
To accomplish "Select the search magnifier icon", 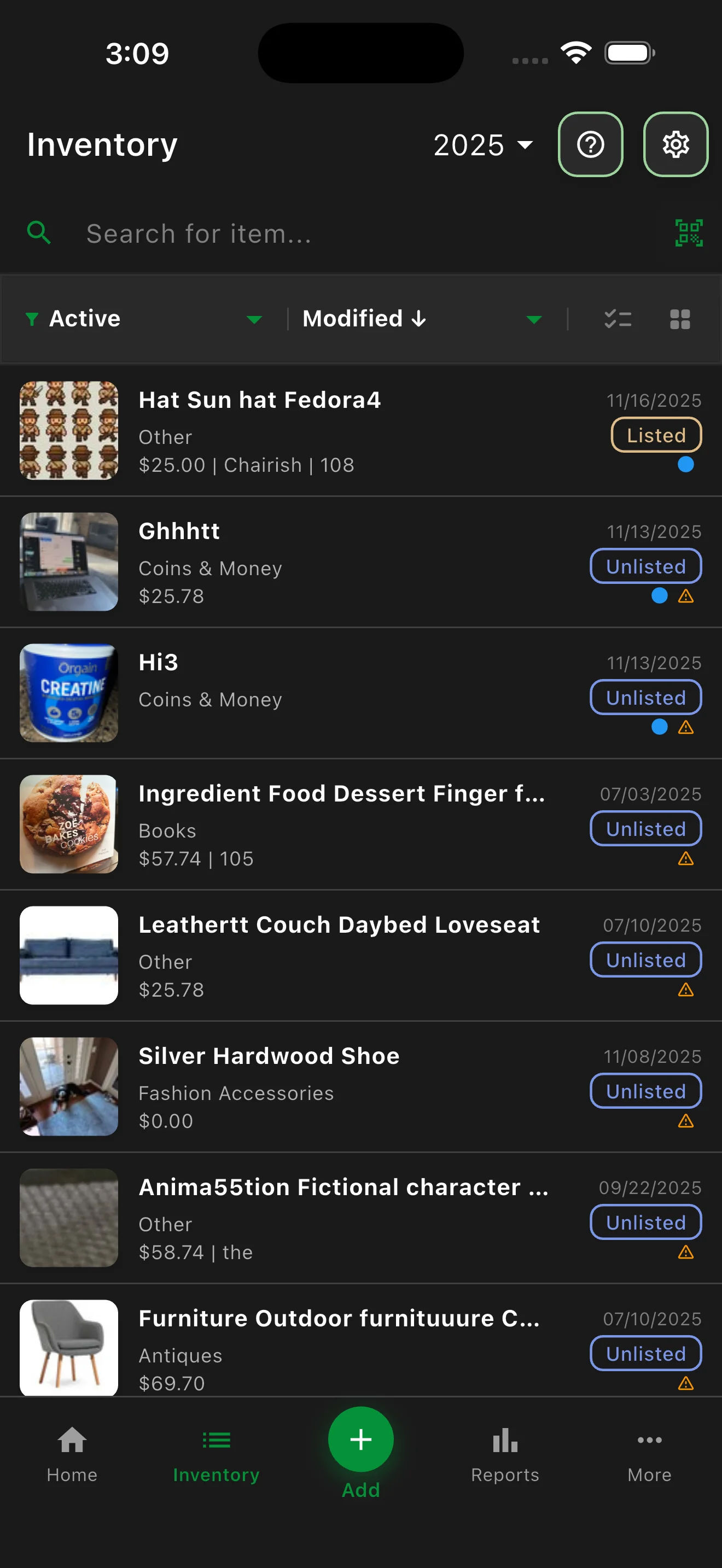I will pyautogui.click(x=38, y=233).
